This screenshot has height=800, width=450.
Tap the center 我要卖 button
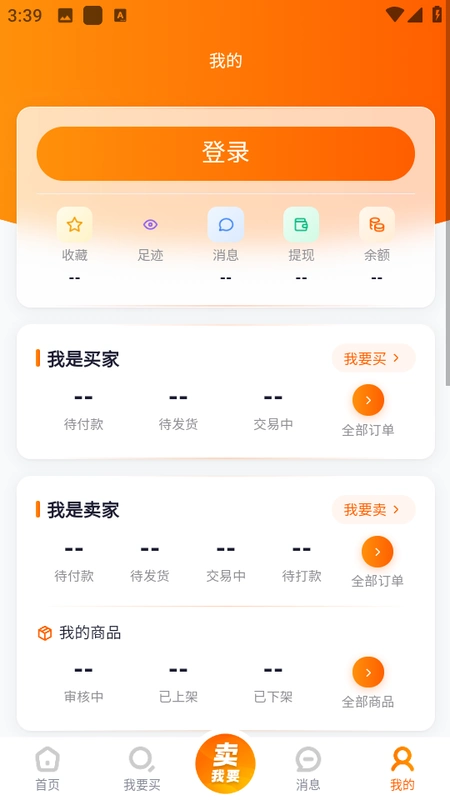point(226,764)
